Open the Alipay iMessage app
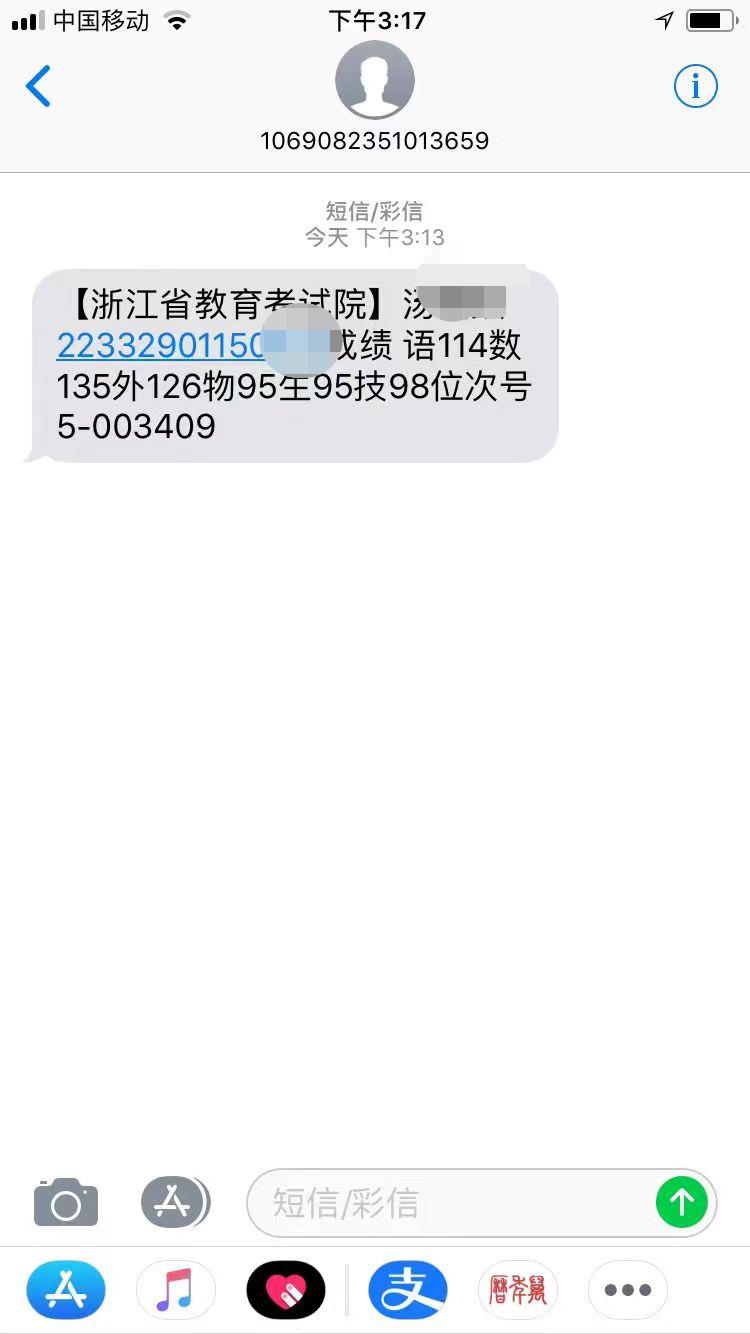Viewport: 750px width, 1334px height. pyautogui.click(x=408, y=1290)
